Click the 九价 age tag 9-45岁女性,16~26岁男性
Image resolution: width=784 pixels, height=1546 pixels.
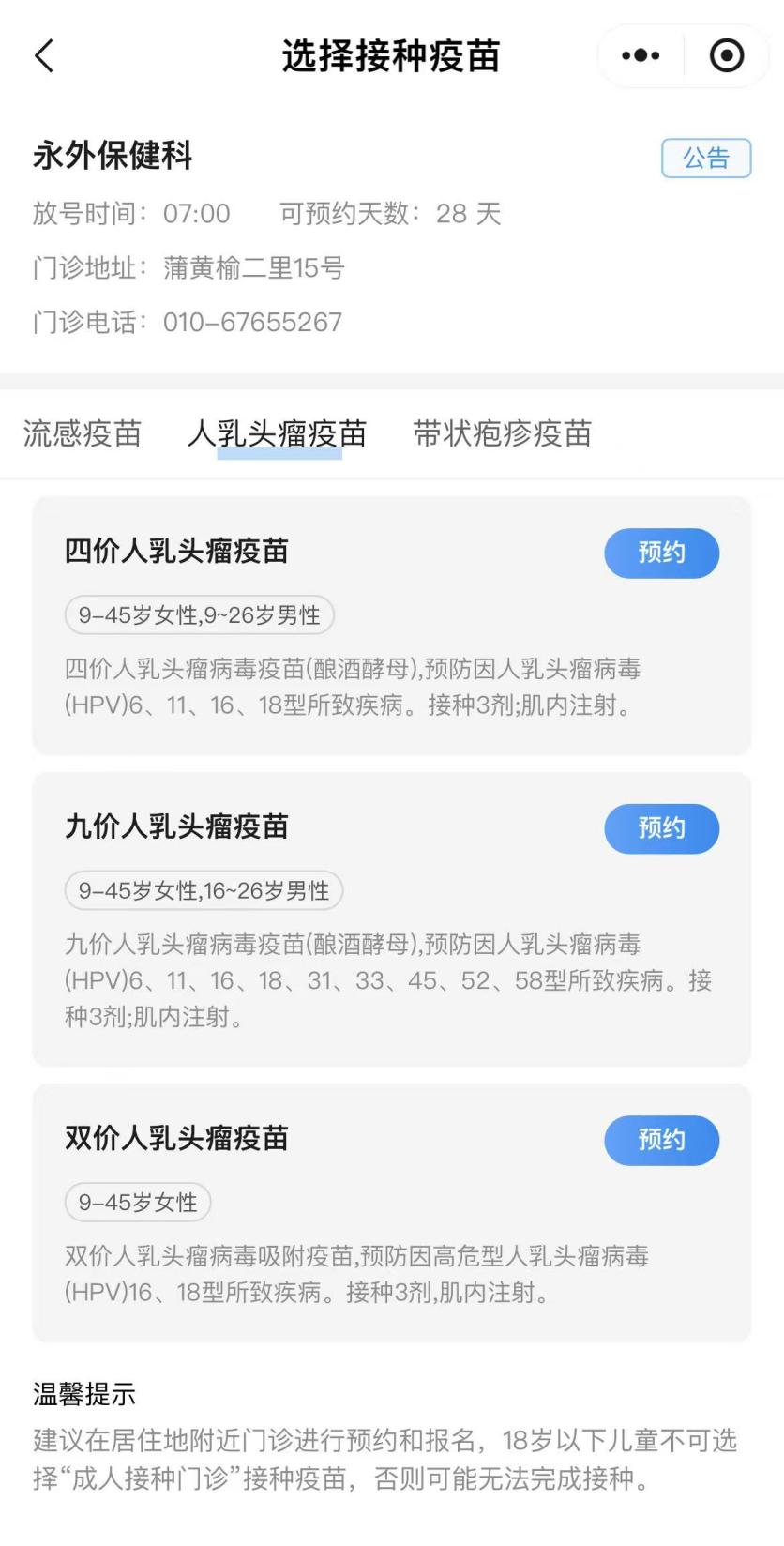[x=203, y=890]
